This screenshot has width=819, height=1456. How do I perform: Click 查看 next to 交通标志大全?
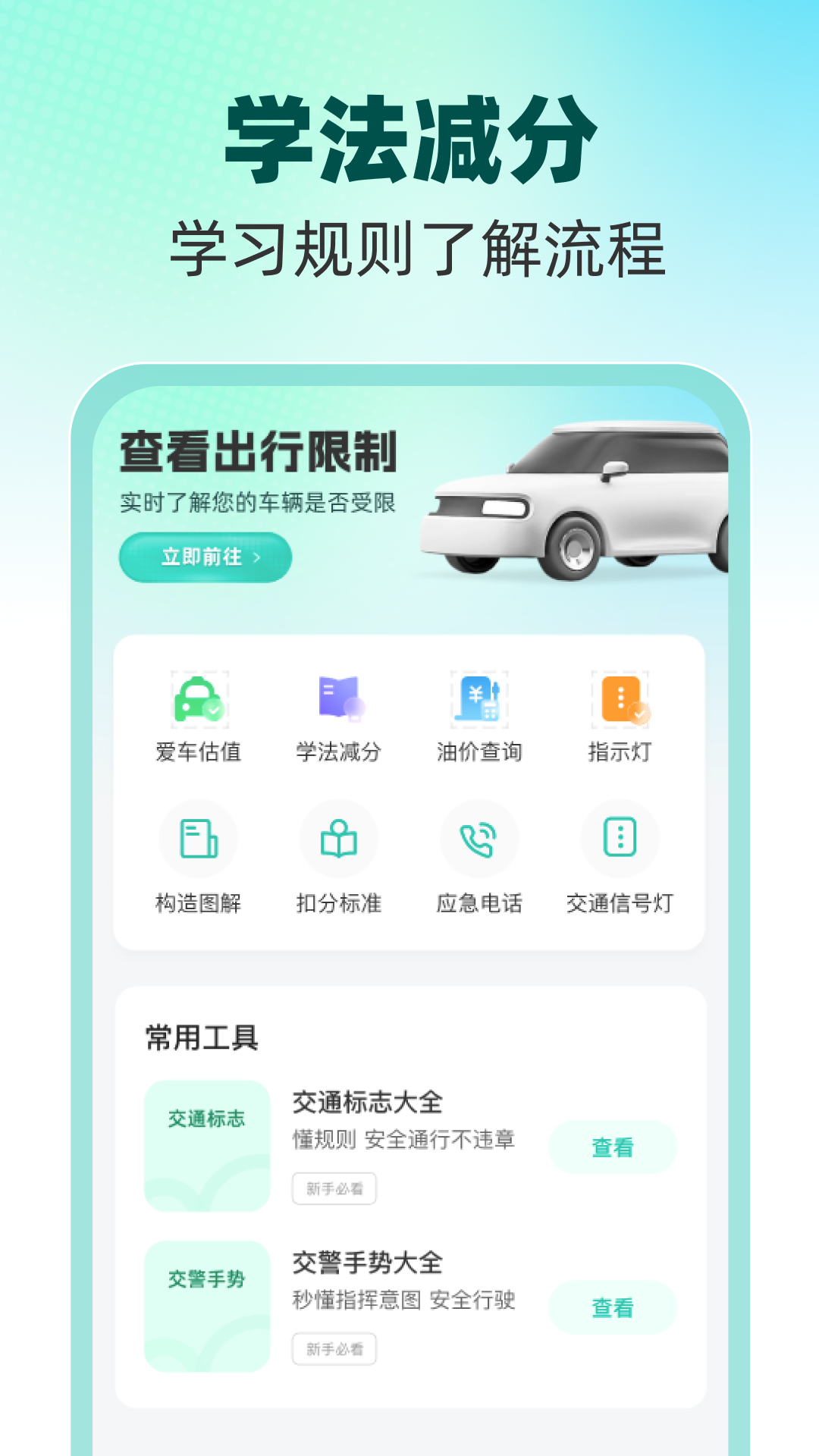614,1147
